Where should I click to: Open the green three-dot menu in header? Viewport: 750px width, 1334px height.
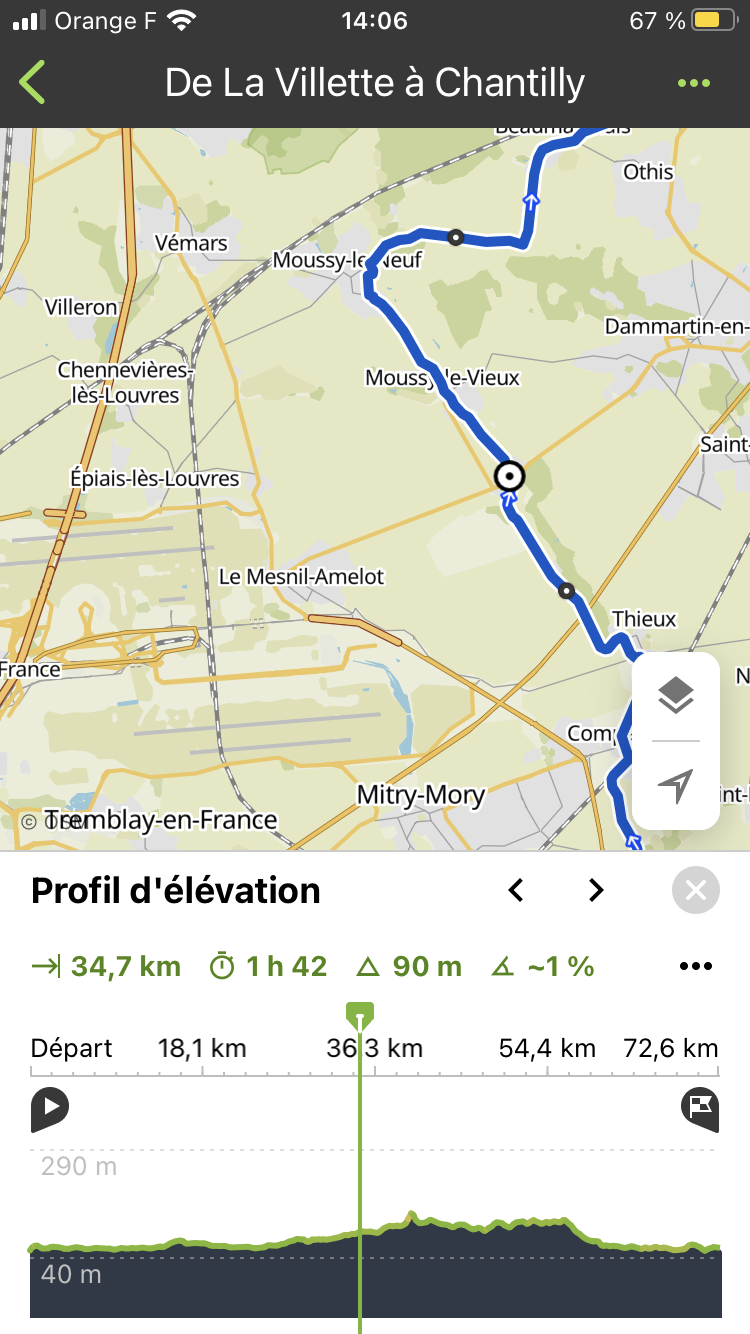[693, 83]
